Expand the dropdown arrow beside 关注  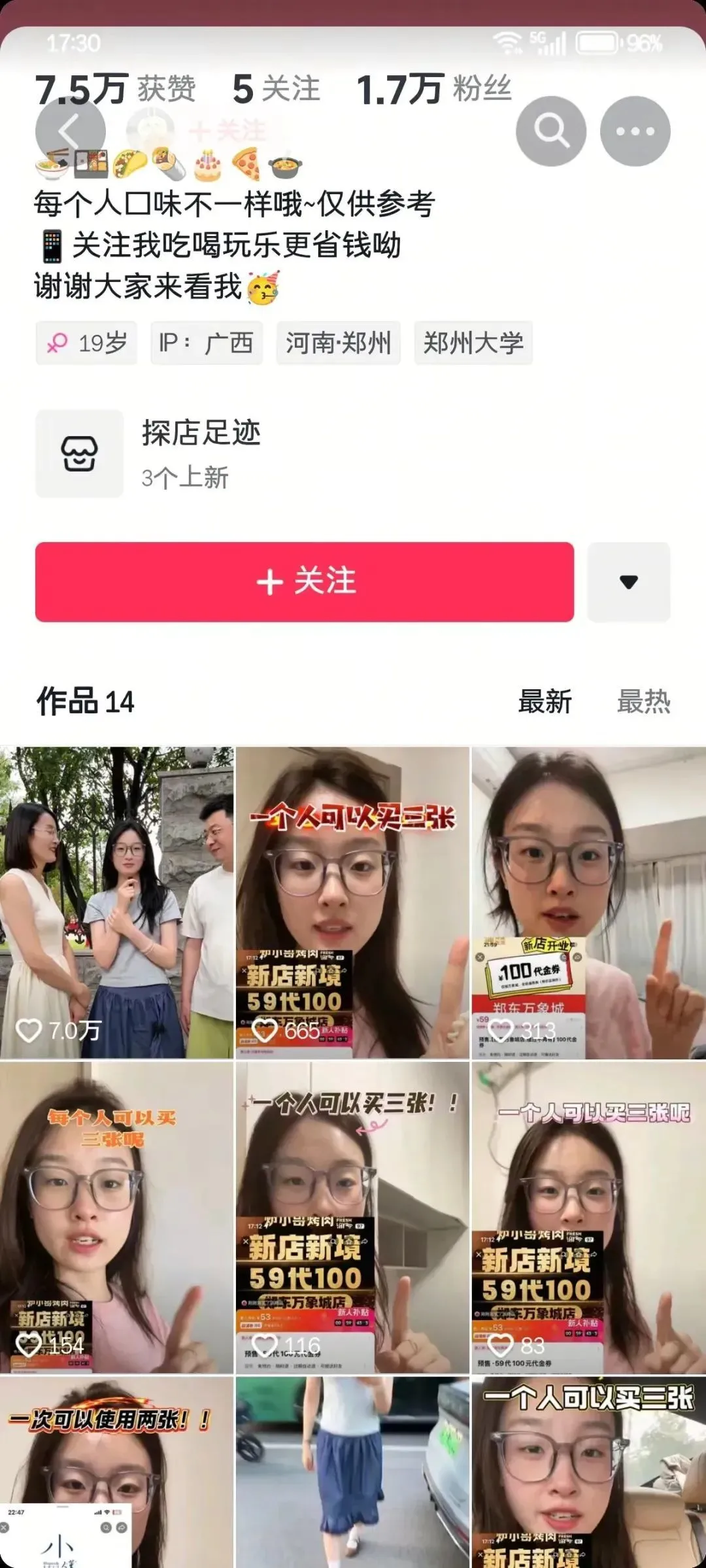click(x=628, y=581)
